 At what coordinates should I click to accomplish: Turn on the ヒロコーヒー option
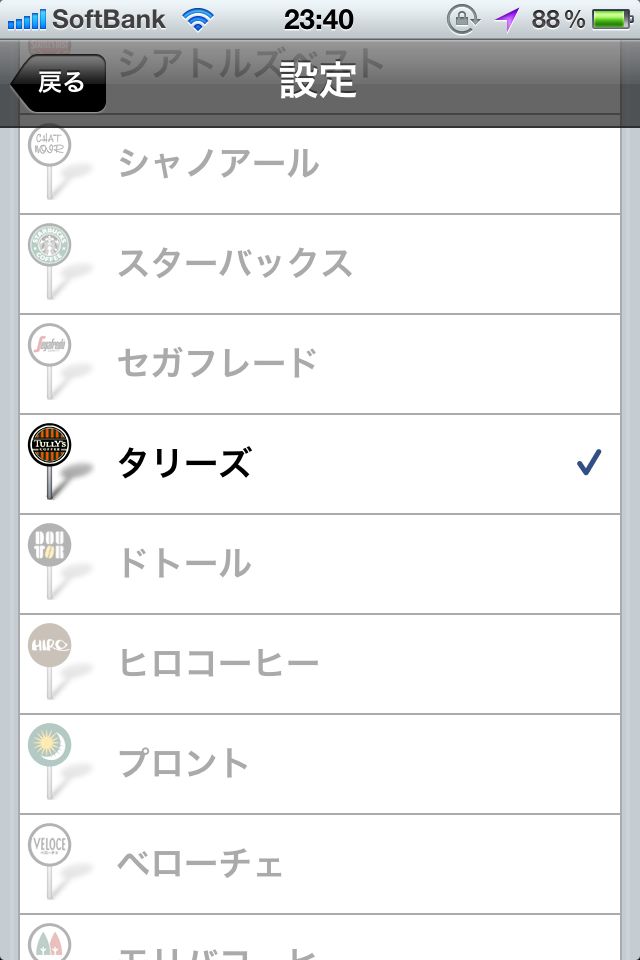(320, 664)
